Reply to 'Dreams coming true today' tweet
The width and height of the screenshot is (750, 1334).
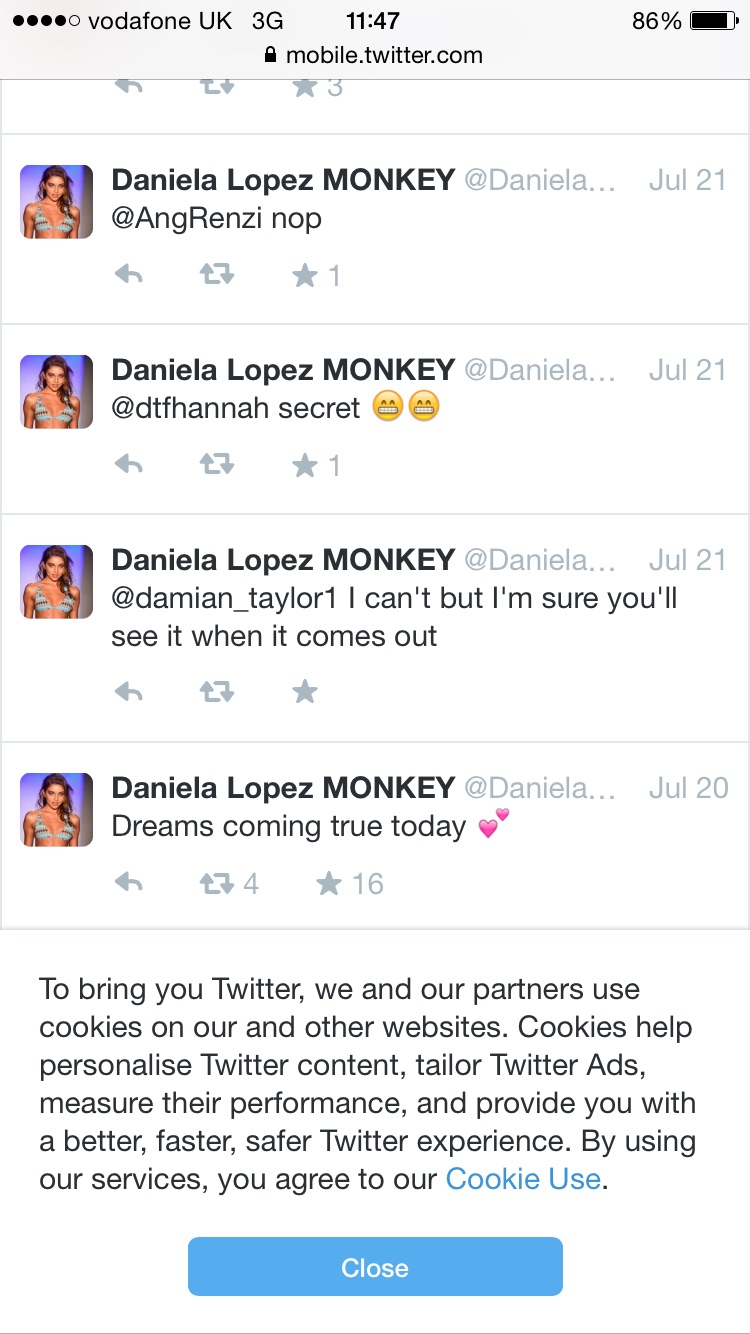(x=129, y=883)
